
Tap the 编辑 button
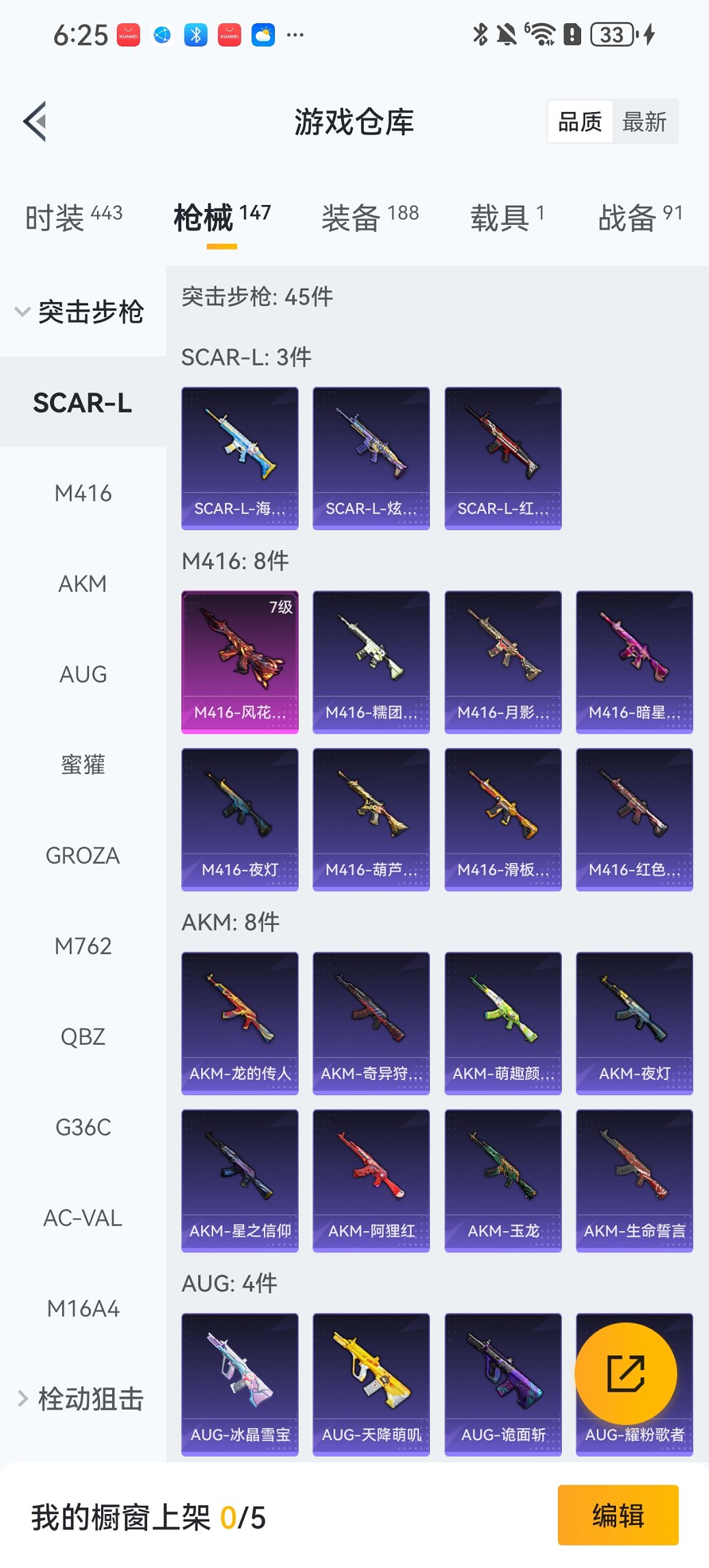coord(618,1515)
